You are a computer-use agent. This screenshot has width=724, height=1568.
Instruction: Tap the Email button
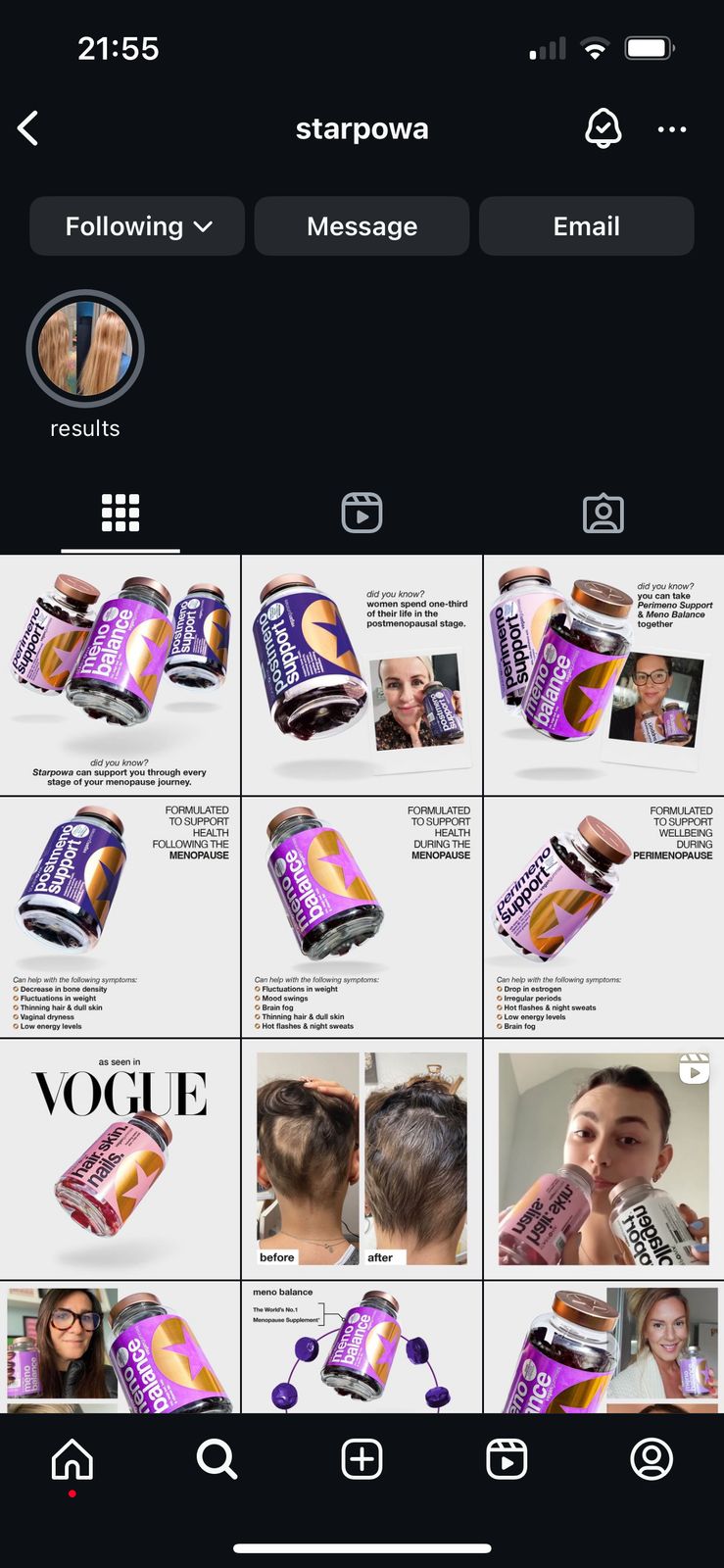pos(587,226)
